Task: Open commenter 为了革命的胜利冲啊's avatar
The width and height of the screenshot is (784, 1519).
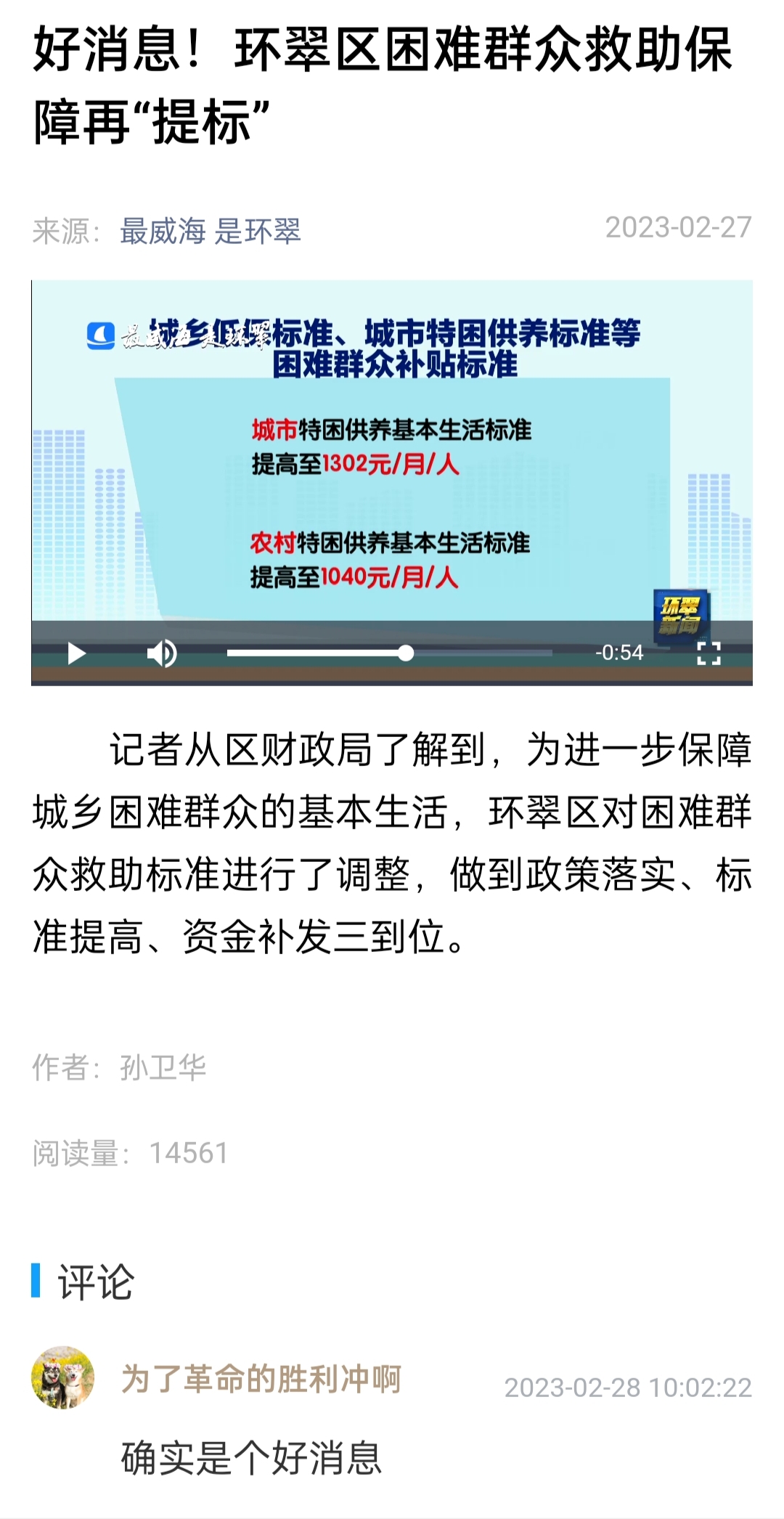Action: pos(63,1377)
